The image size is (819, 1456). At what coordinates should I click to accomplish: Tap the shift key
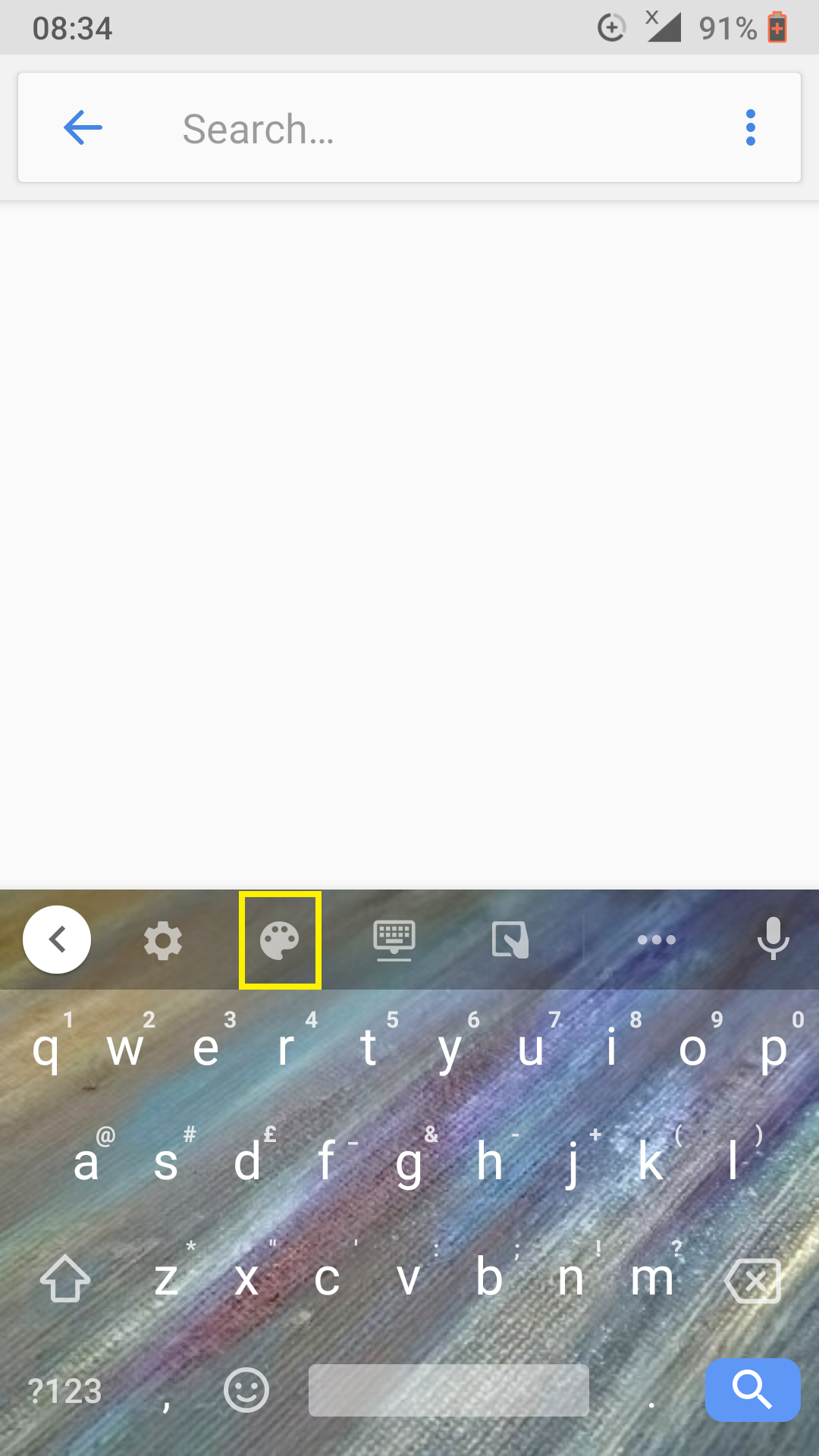65,1279
